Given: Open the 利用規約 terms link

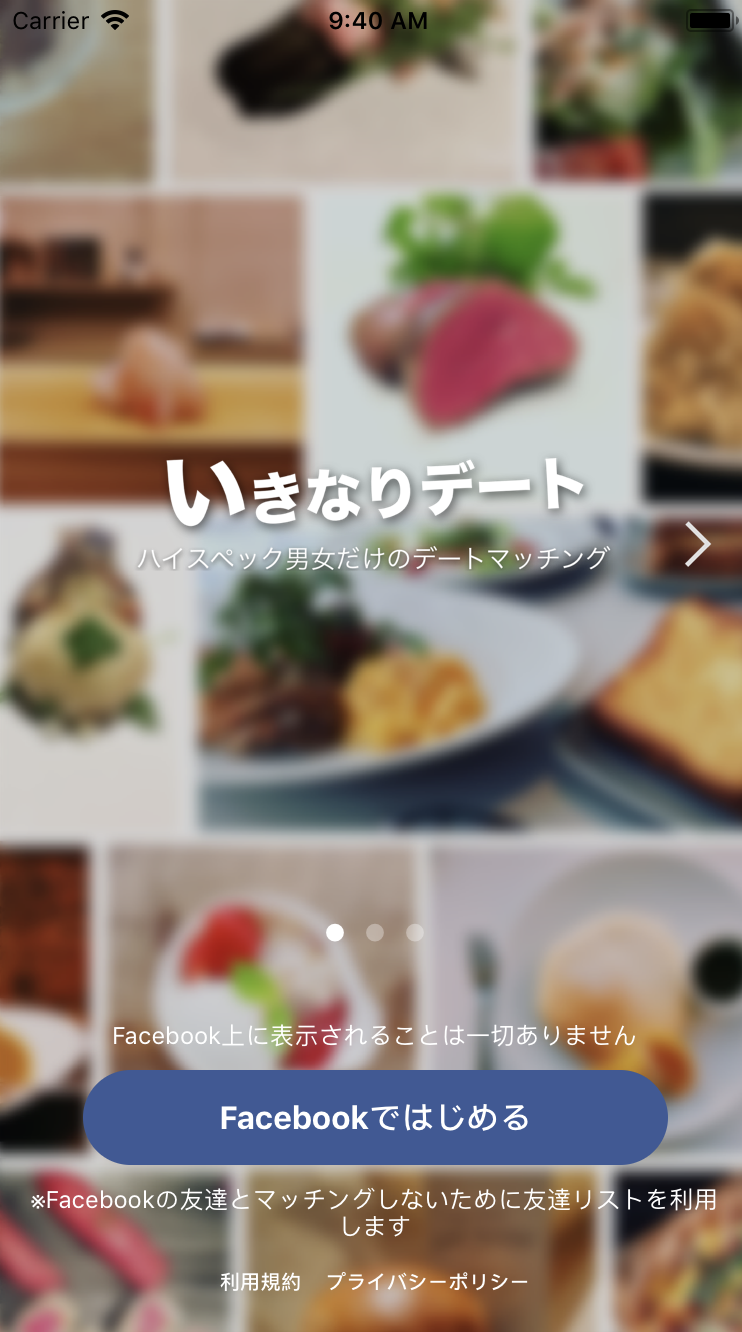Looking at the screenshot, I should tap(260, 1281).
